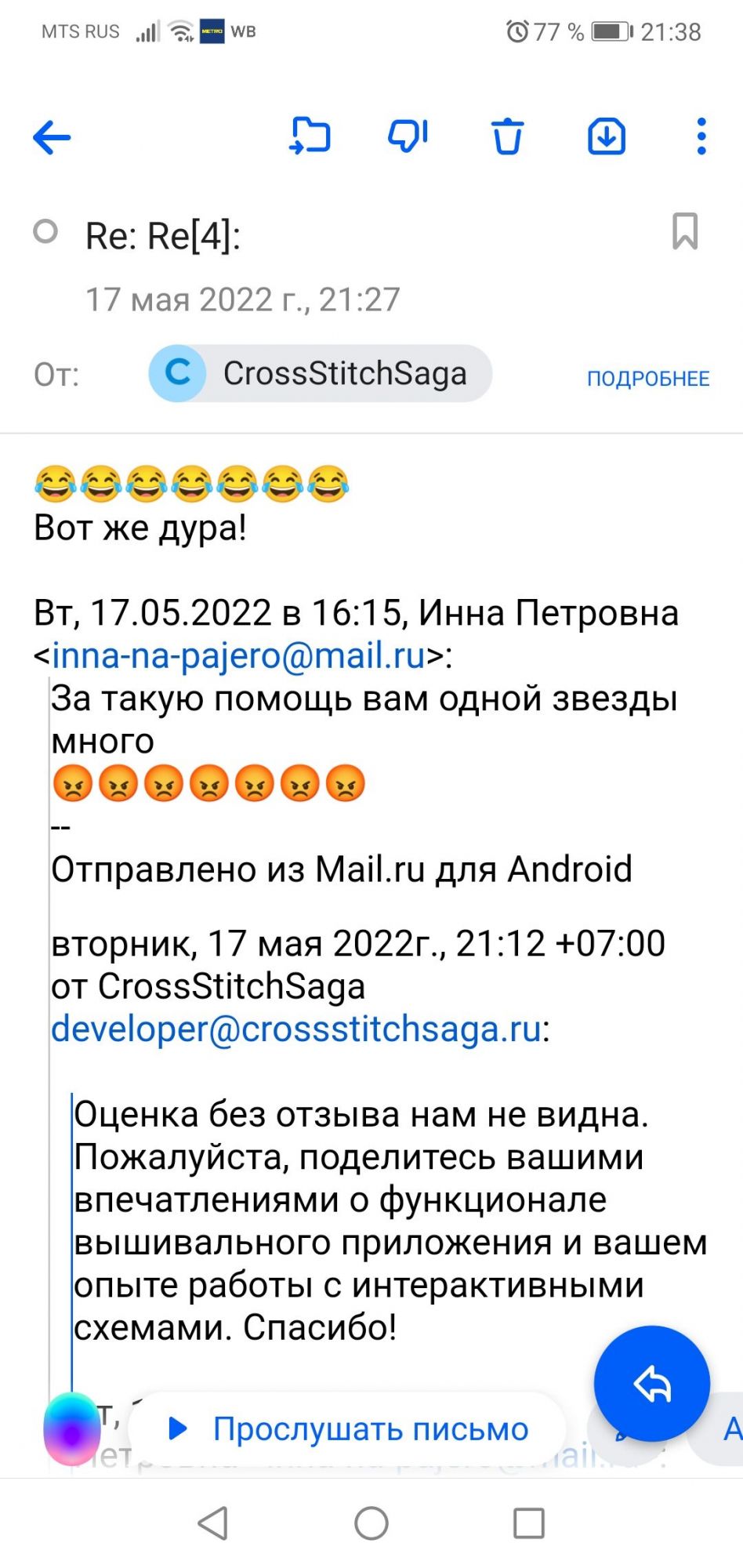
Task: Open the inna-na-pajero@mail.ru link
Action: coord(238,655)
